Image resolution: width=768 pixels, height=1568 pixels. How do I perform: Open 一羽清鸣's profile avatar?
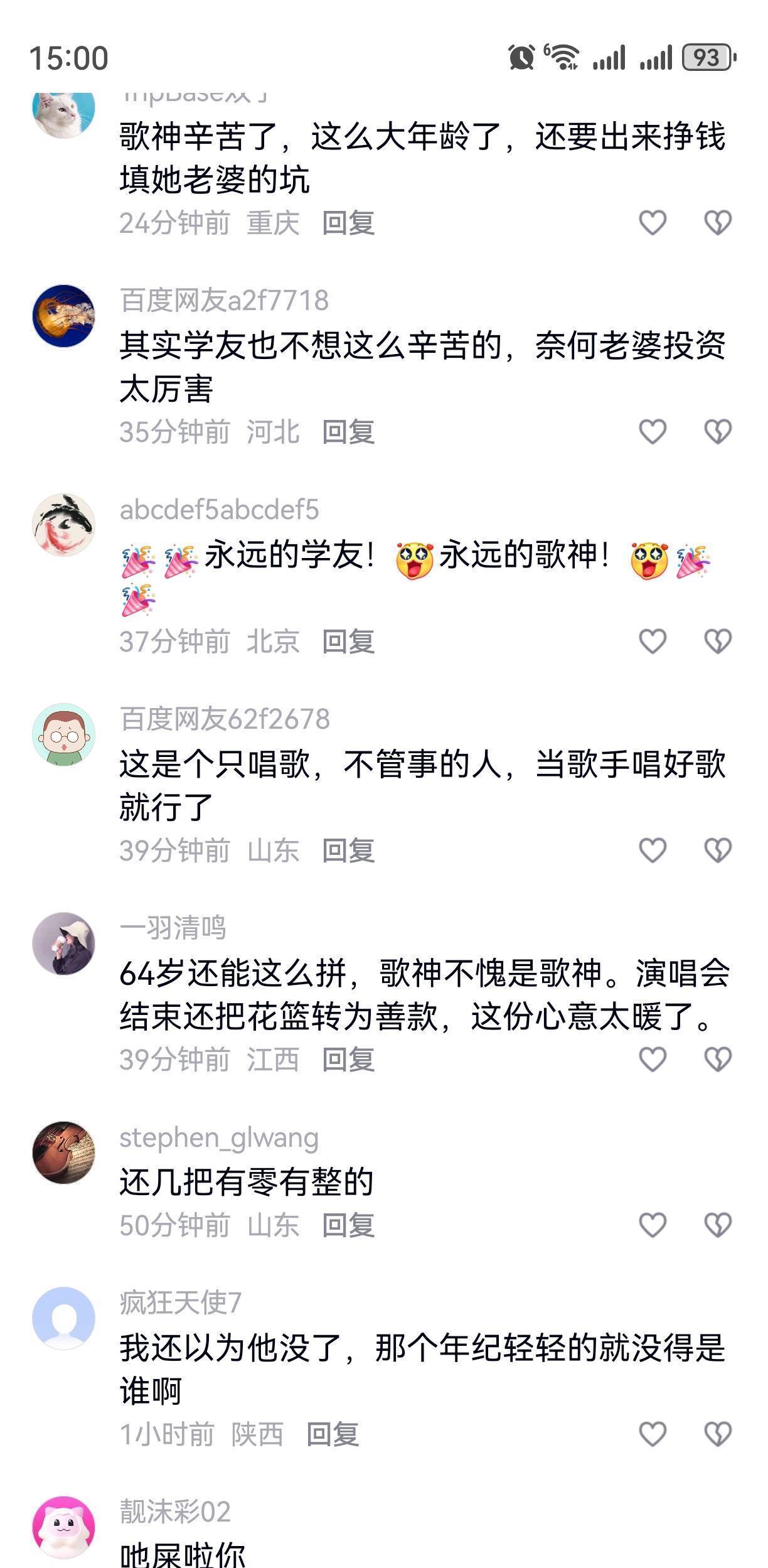[x=63, y=943]
